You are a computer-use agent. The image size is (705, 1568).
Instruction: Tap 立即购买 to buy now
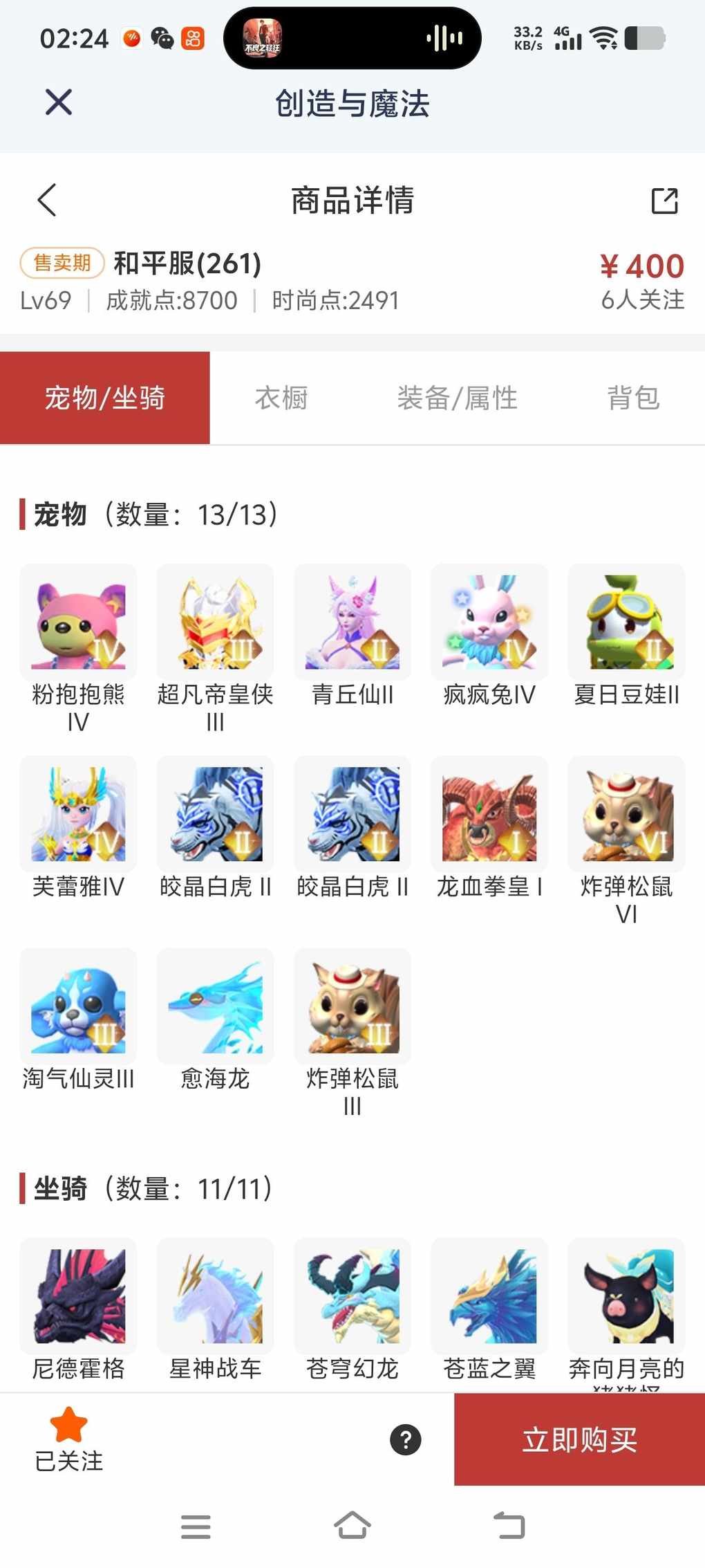click(x=579, y=1439)
